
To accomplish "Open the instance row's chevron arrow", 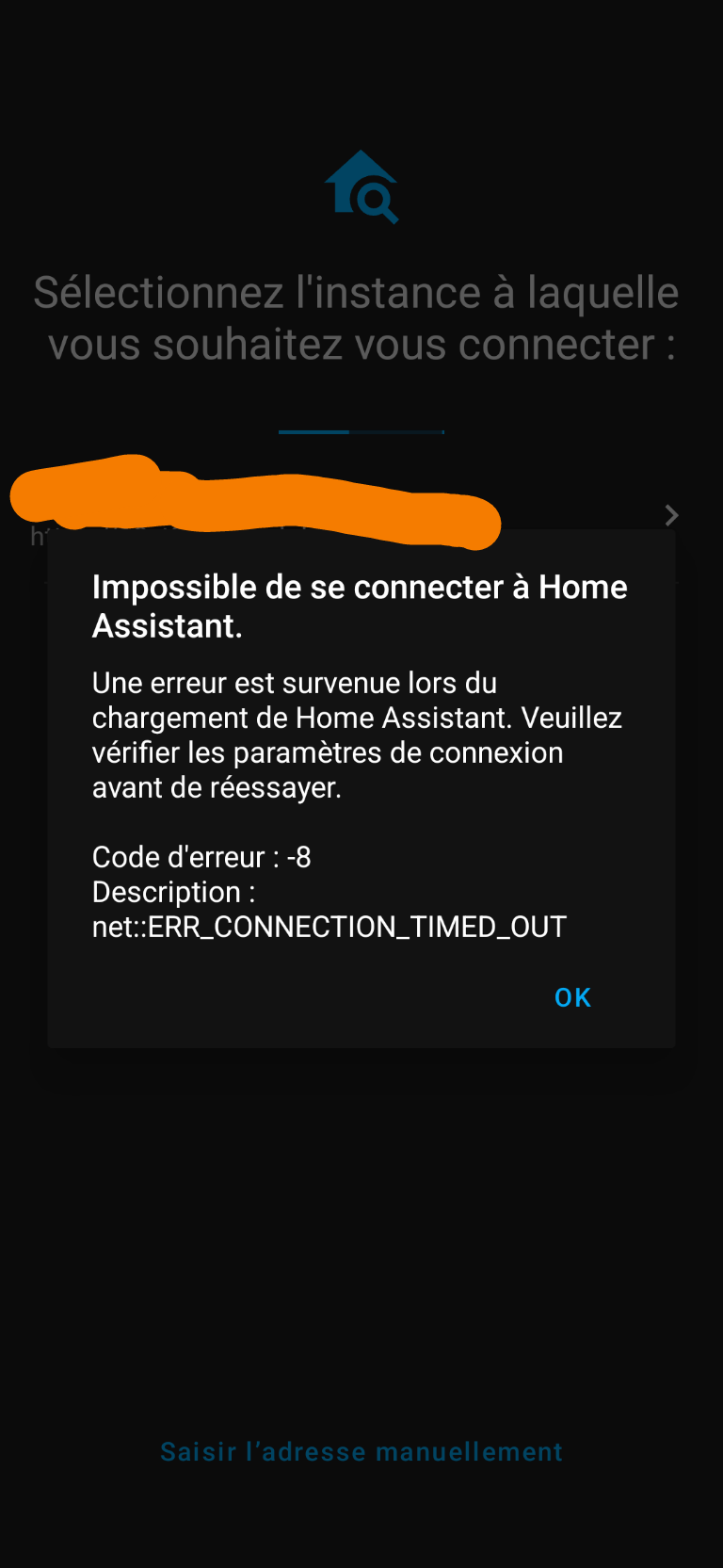I will [671, 515].
